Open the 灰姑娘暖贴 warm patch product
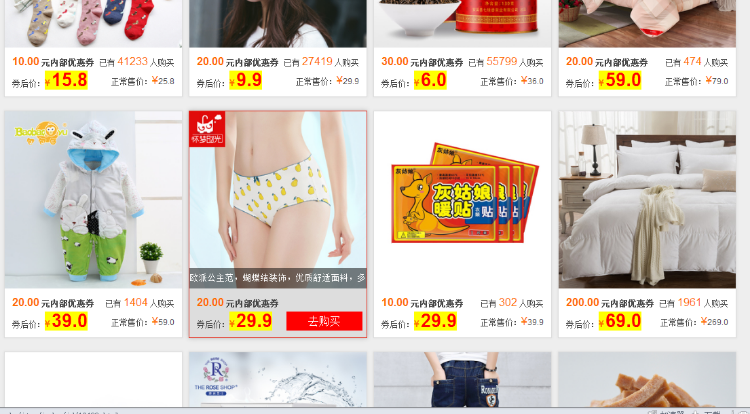Screen dimensions: 750x414 pos(462,199)
